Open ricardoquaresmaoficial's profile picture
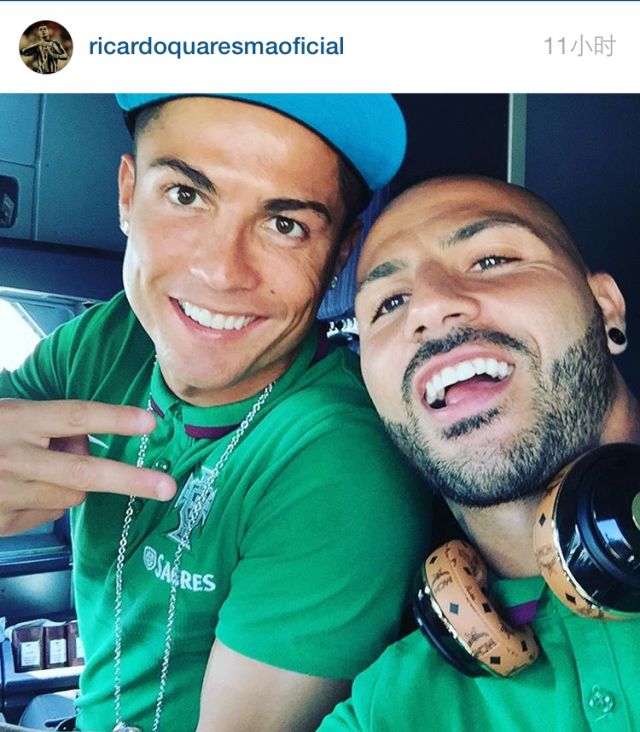This screenshot has height=732, width=640. (46, 47)
